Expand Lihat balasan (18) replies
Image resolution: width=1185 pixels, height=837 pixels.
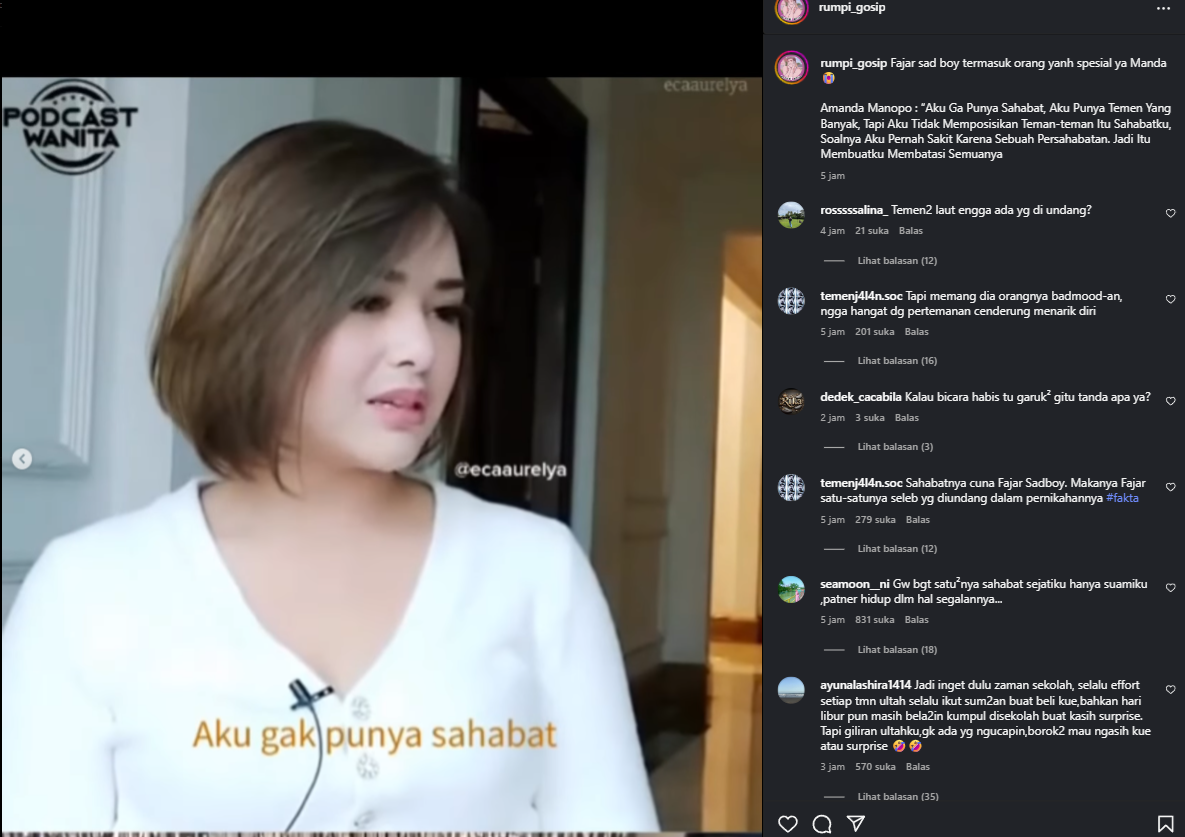point(896,650)
